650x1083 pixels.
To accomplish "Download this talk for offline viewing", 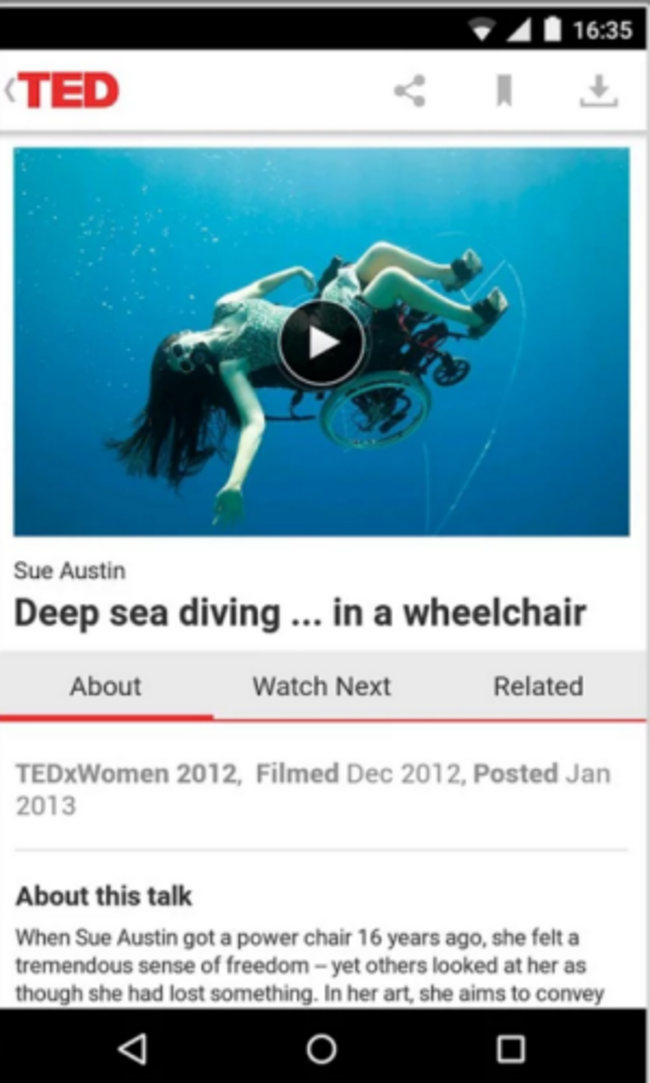I will (598, 91).
